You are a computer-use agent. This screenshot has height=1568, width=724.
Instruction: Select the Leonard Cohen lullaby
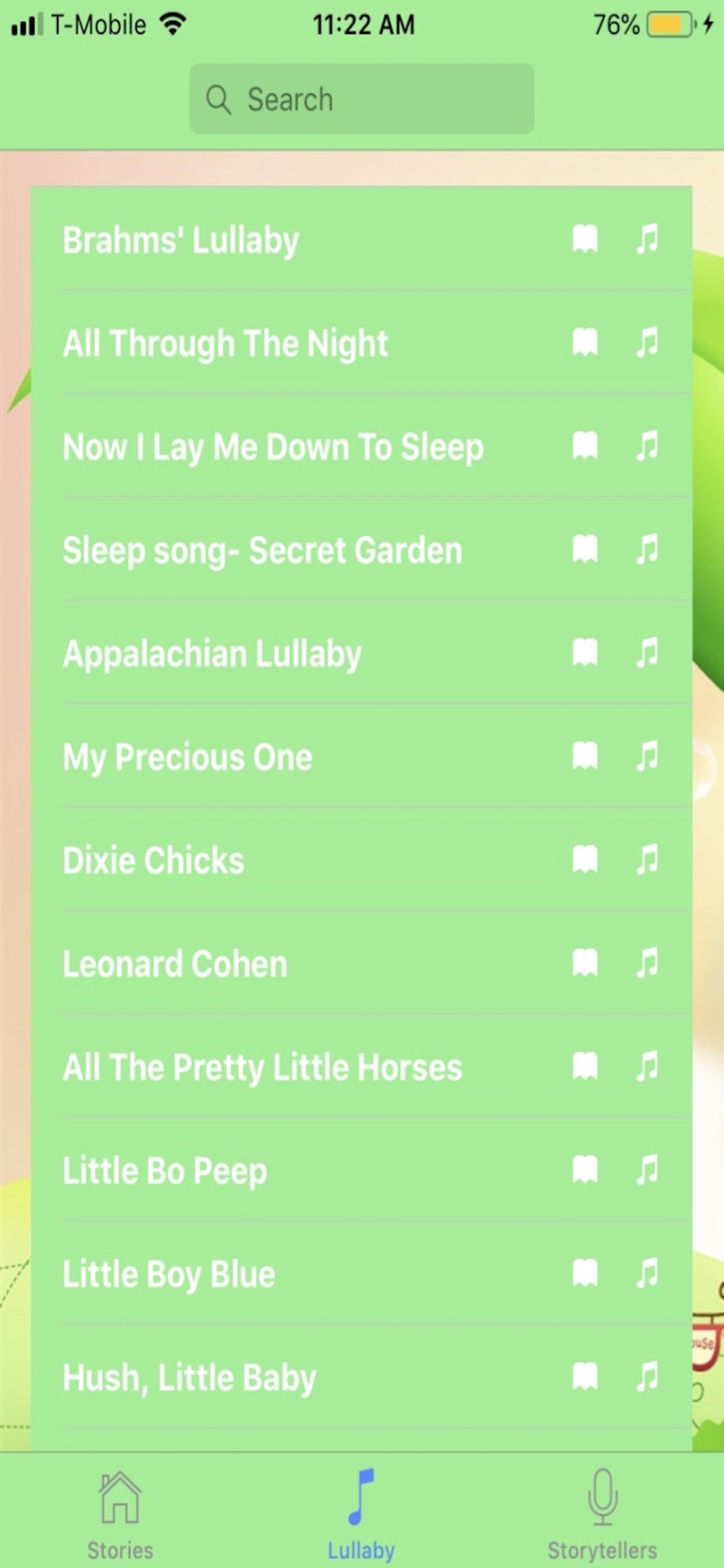click(x=175, y=964)
